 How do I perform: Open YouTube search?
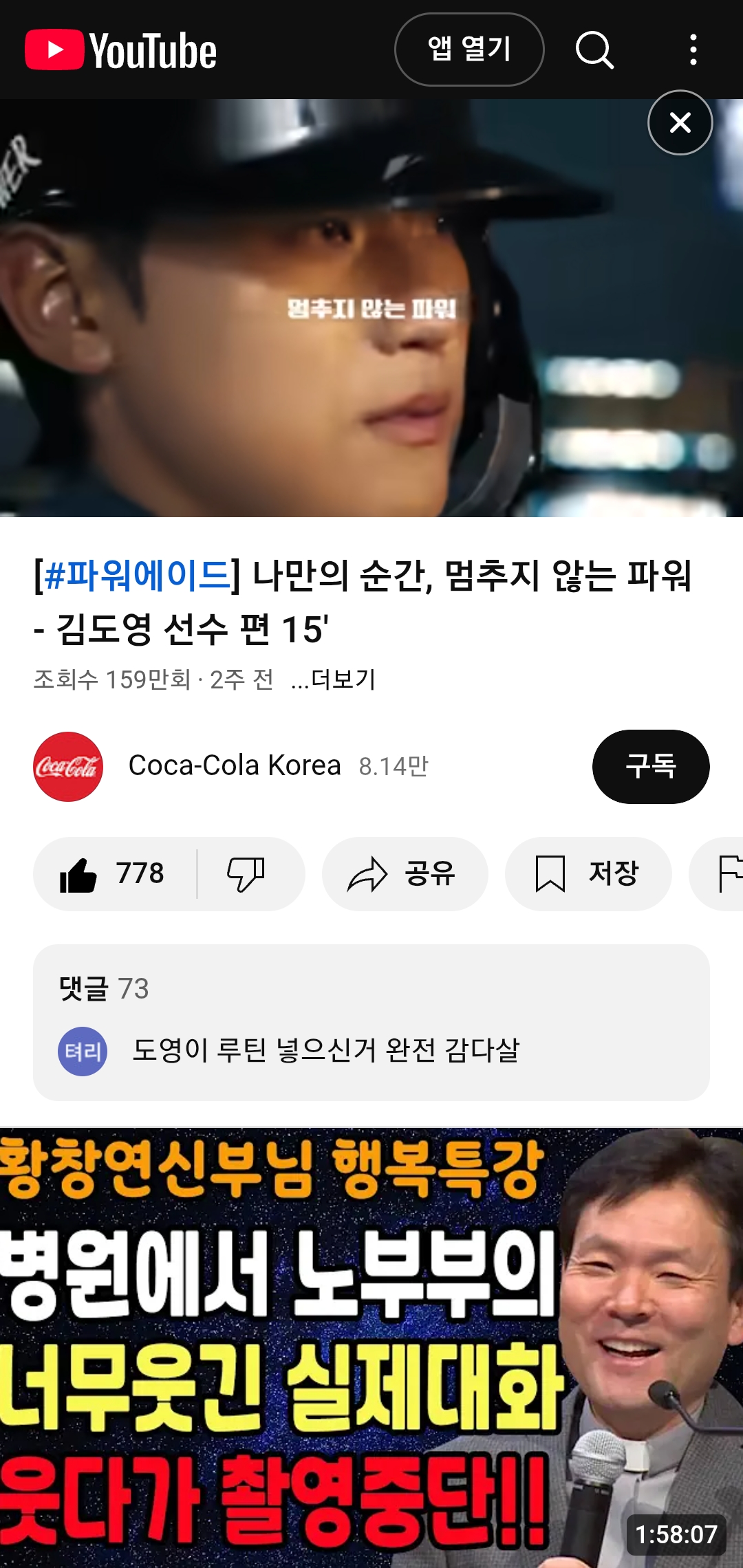pyautogui.click(x=594, y=50)
